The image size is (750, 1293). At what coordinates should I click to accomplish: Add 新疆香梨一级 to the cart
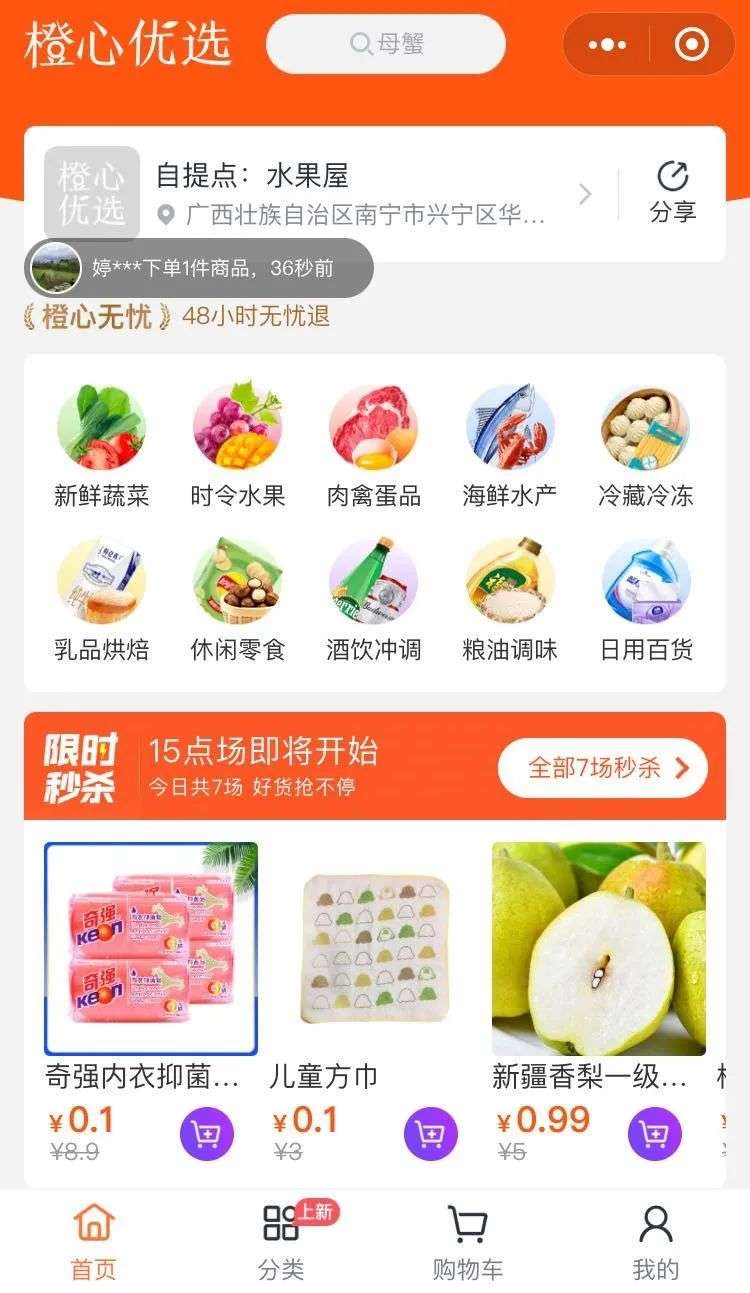click(x=655, y=1135)
